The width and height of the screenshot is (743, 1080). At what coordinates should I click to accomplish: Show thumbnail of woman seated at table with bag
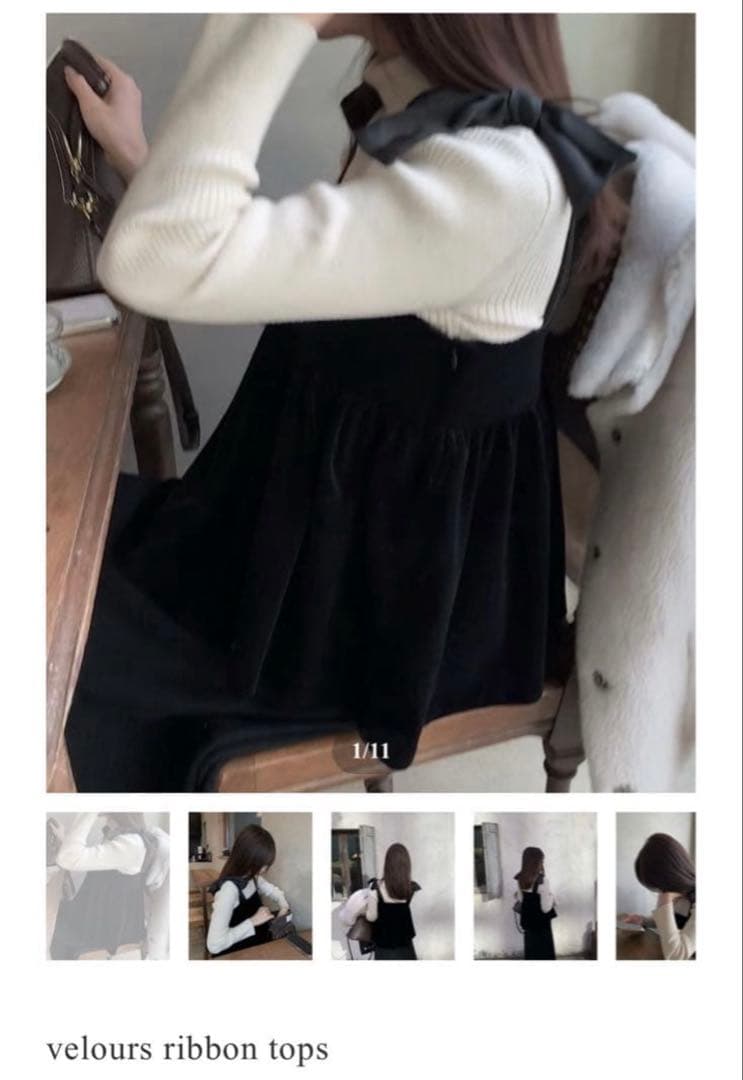250,885
